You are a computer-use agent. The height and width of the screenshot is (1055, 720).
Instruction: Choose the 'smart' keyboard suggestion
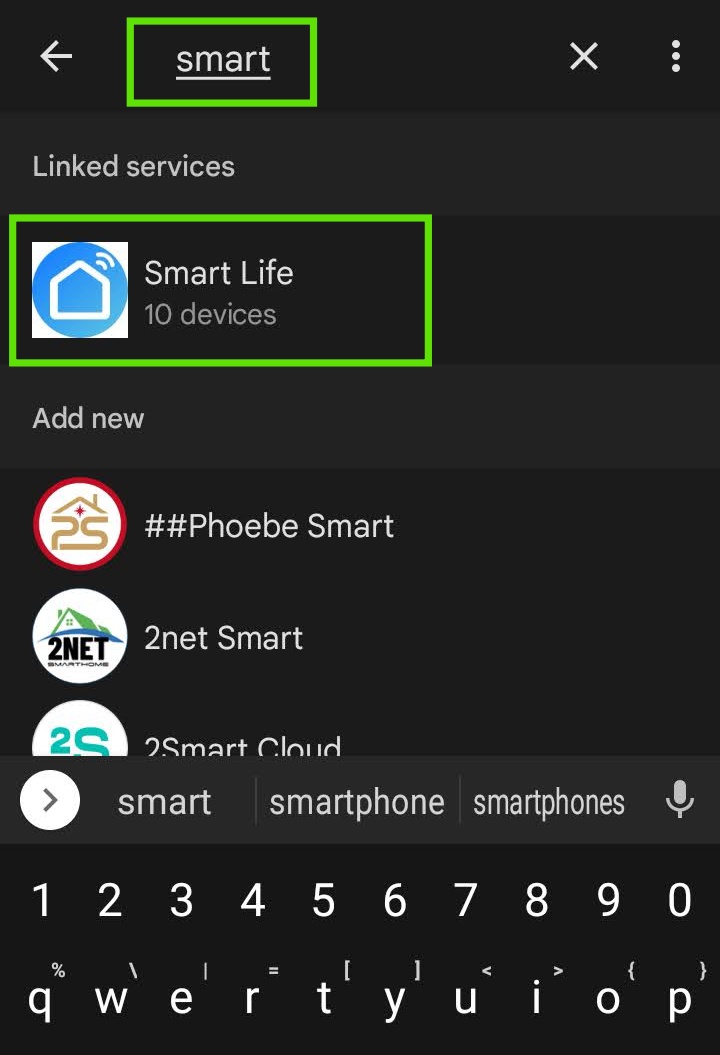(164, 802)
